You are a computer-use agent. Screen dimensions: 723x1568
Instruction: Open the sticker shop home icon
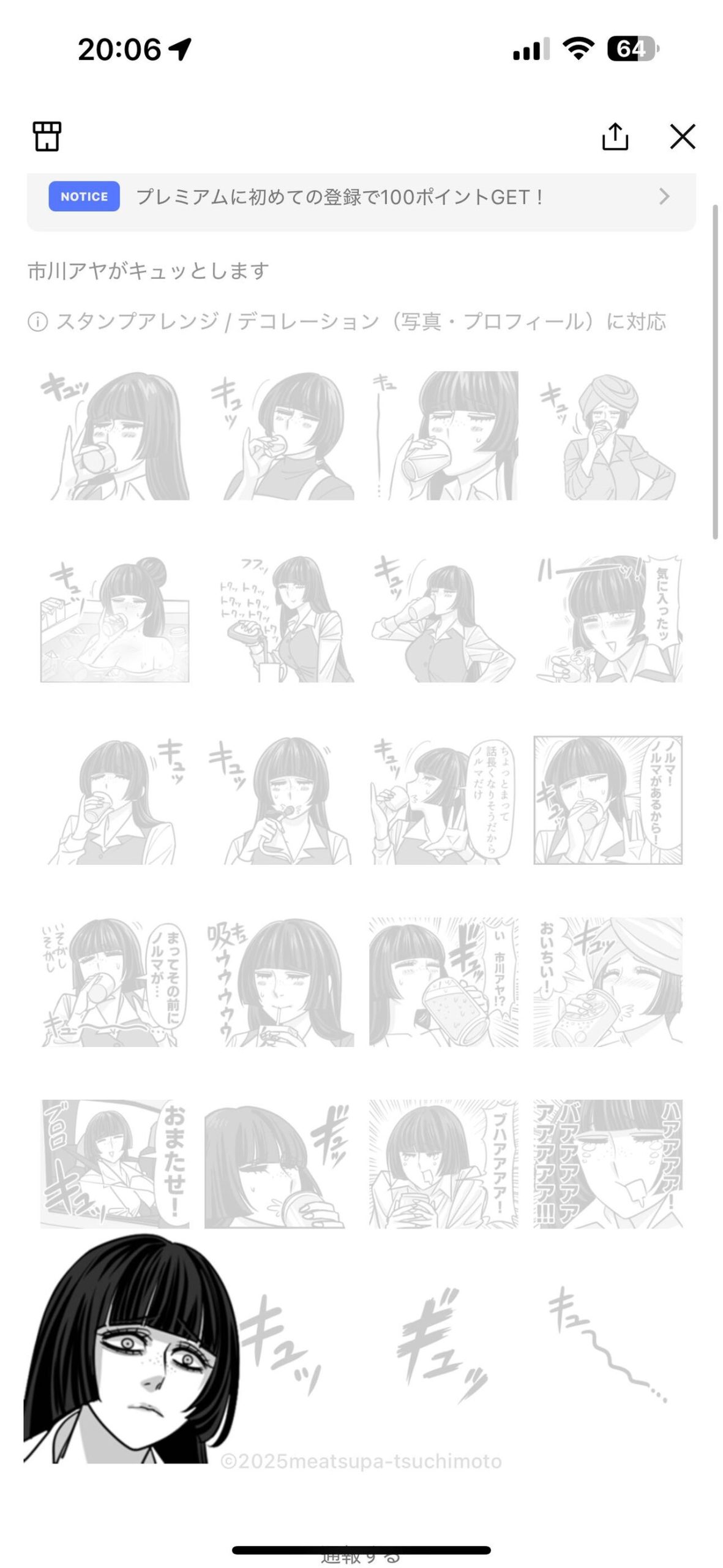tap(47, 136)
